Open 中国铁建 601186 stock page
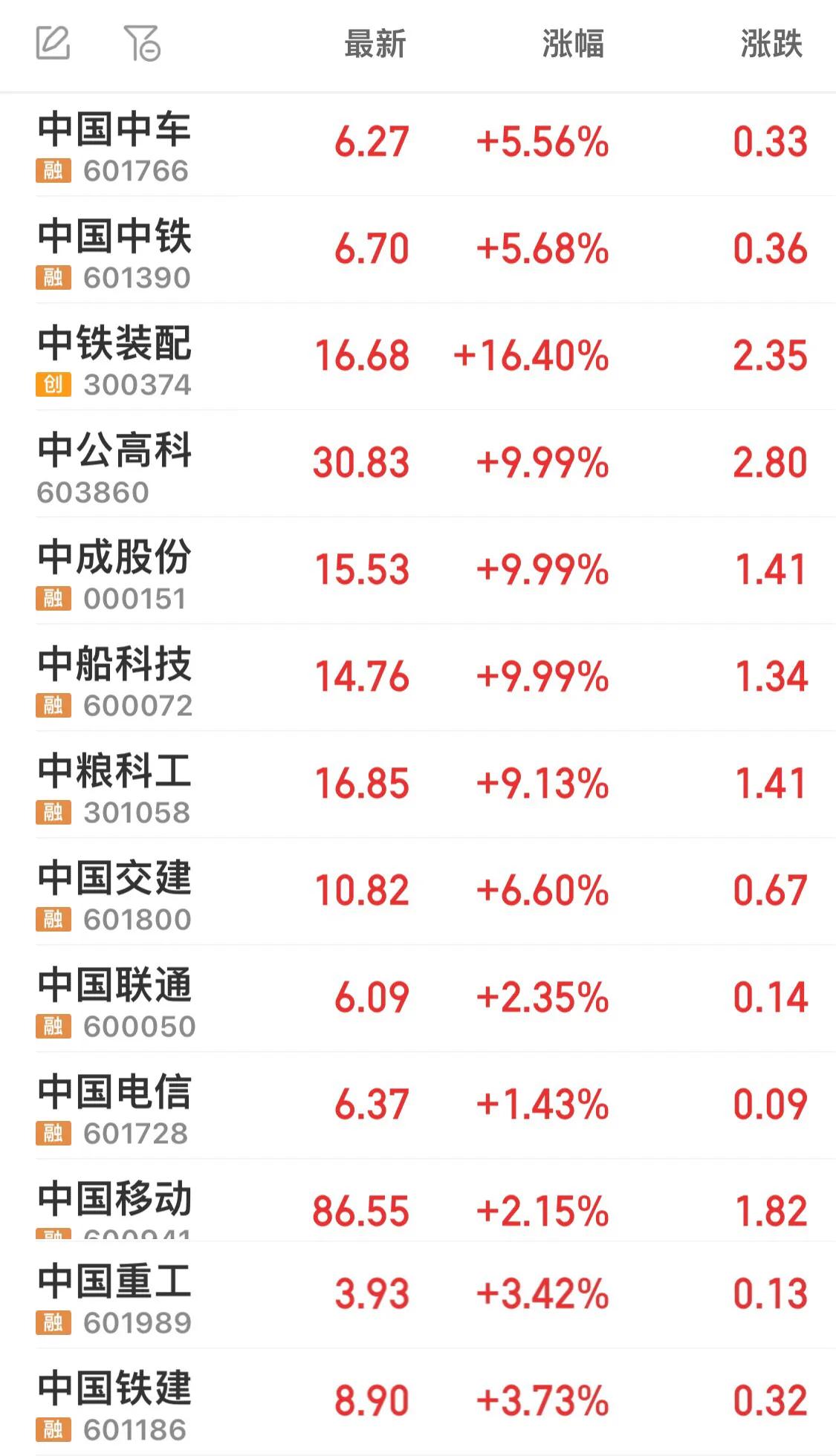This screenshot has height=1456, width=836. coord(418,1403)
